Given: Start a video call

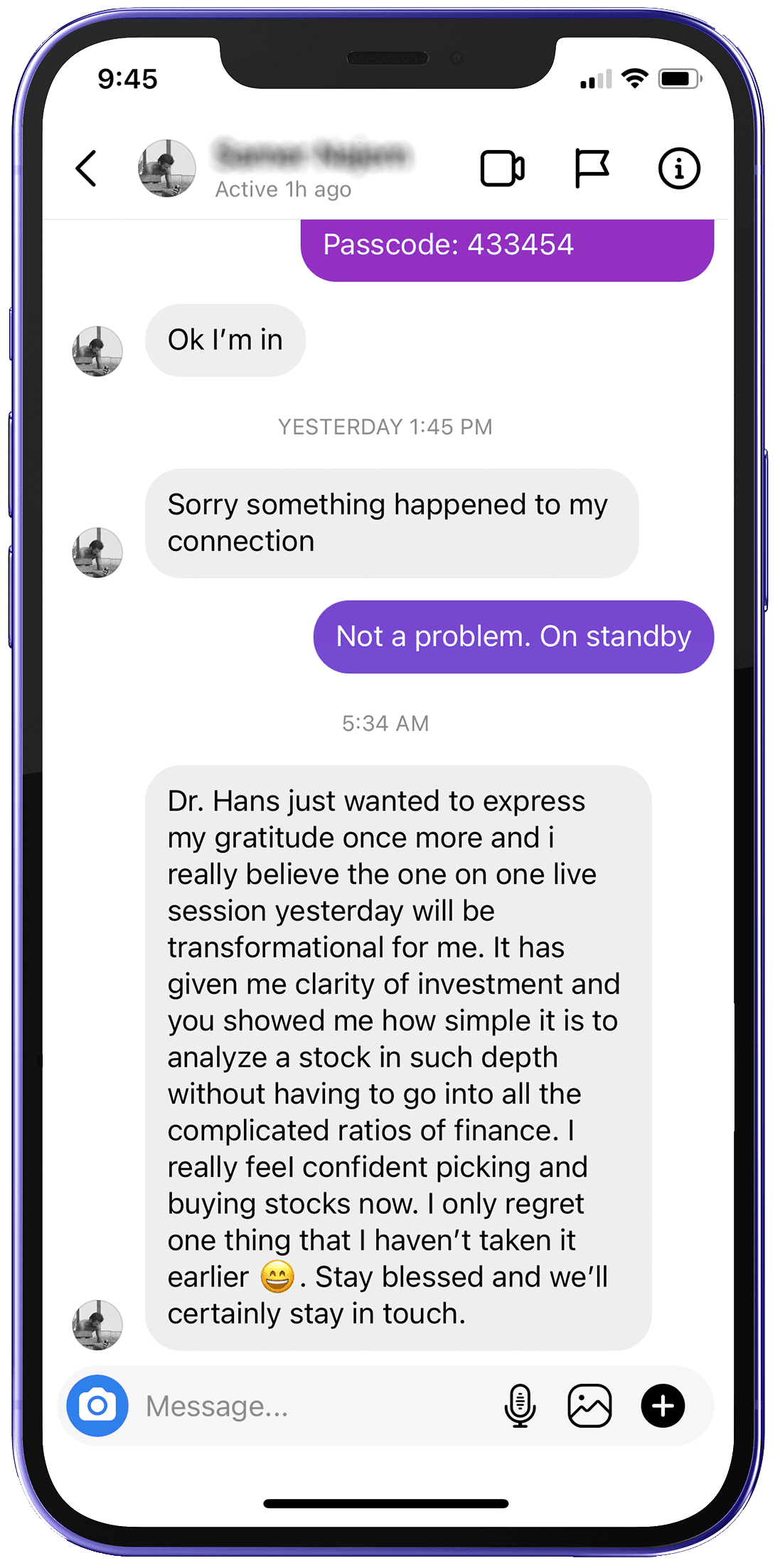Looking at the screenshot, I should 502,169.
